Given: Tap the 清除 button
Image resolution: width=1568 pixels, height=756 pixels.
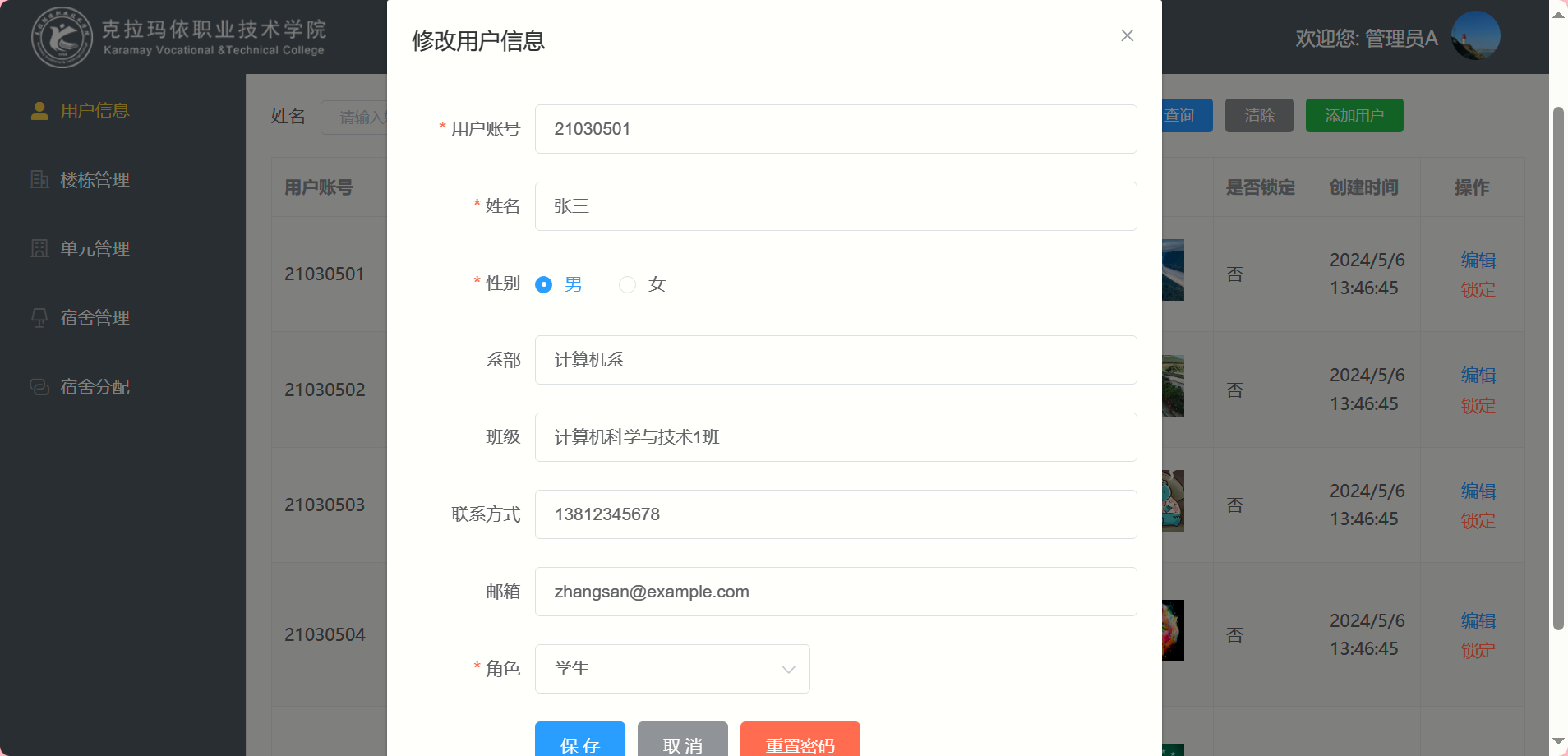Looking at the screenshot, I should click(x=1258, y=116).
